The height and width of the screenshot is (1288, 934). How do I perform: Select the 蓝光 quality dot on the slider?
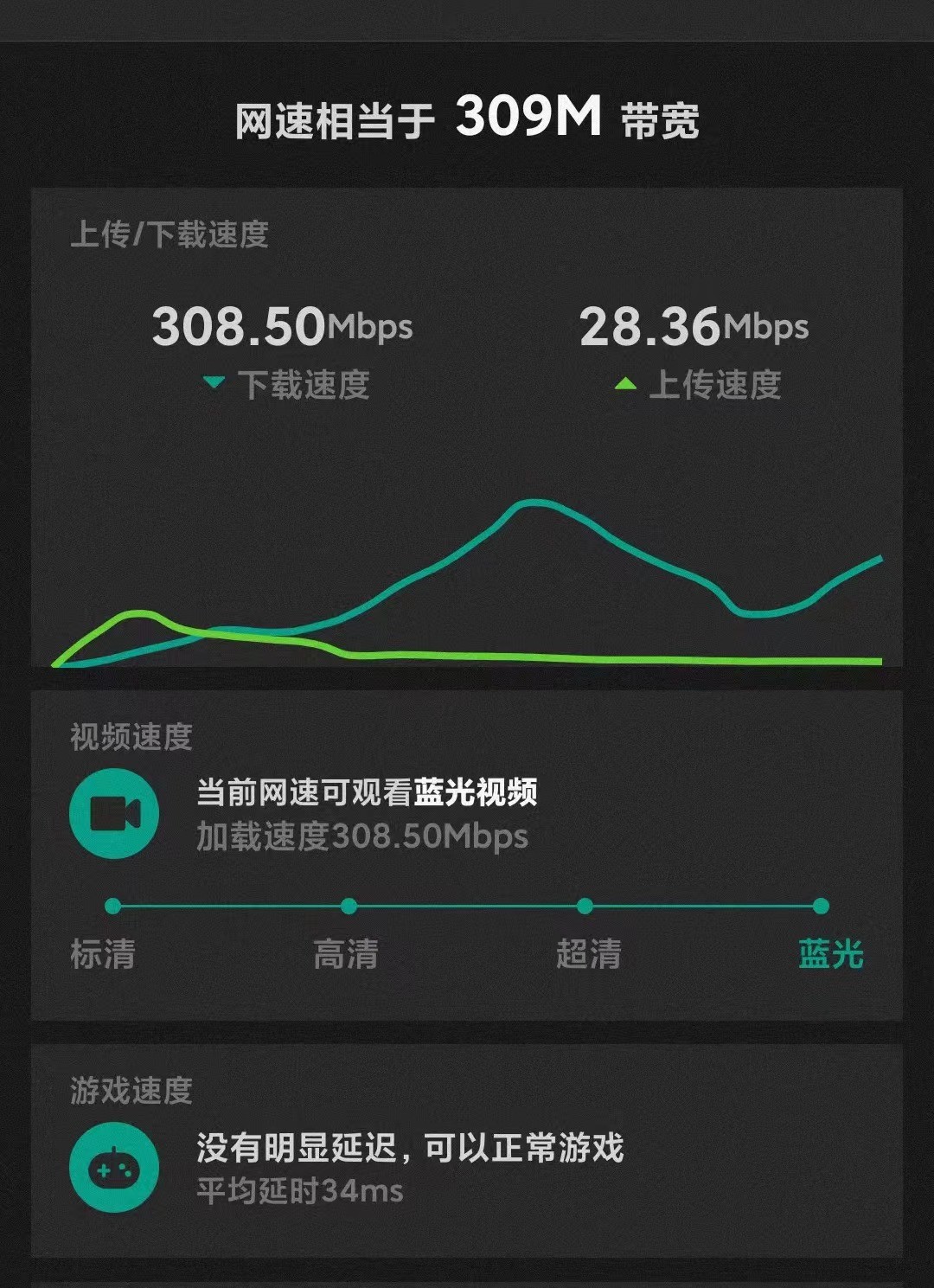(x=821, y=905)
